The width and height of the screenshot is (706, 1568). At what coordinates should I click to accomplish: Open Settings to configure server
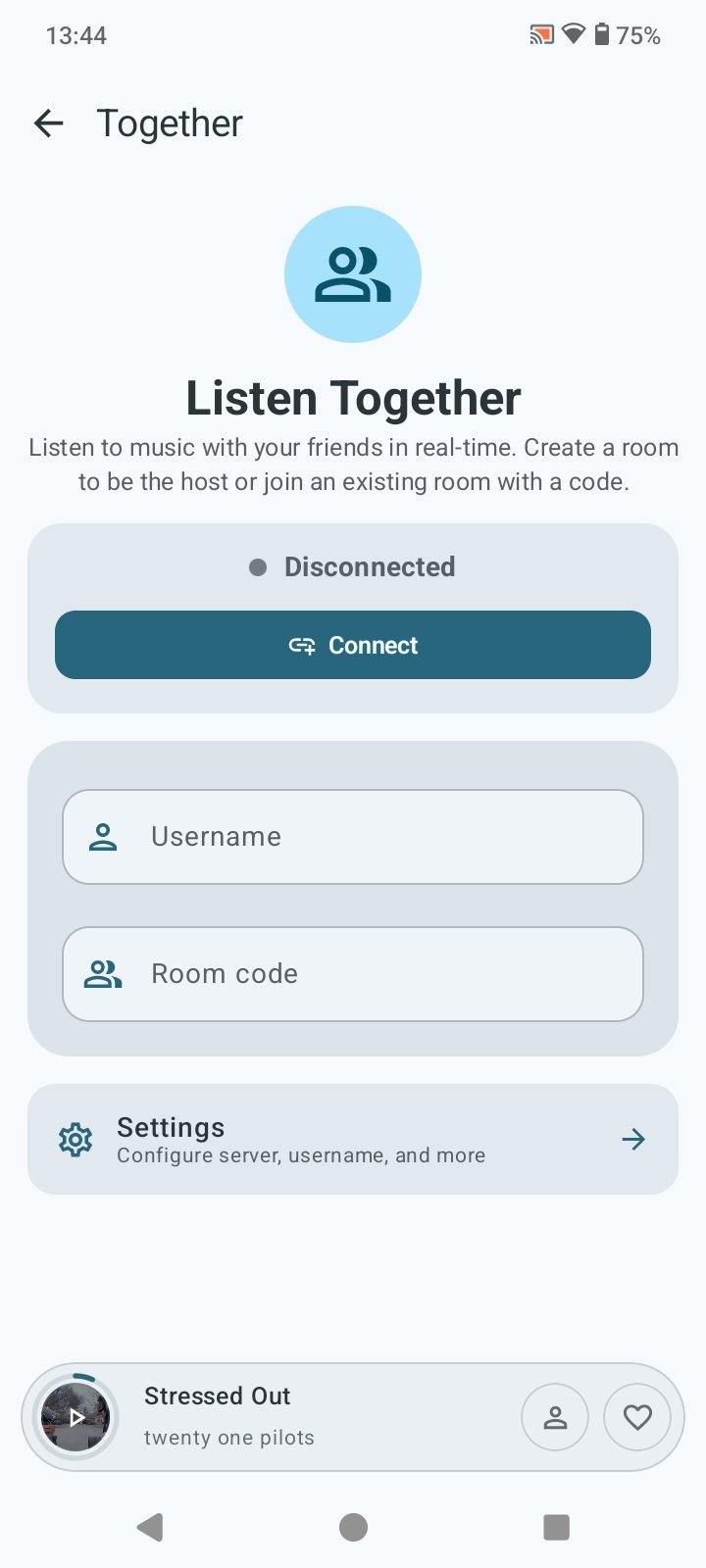pos(353,1139)
